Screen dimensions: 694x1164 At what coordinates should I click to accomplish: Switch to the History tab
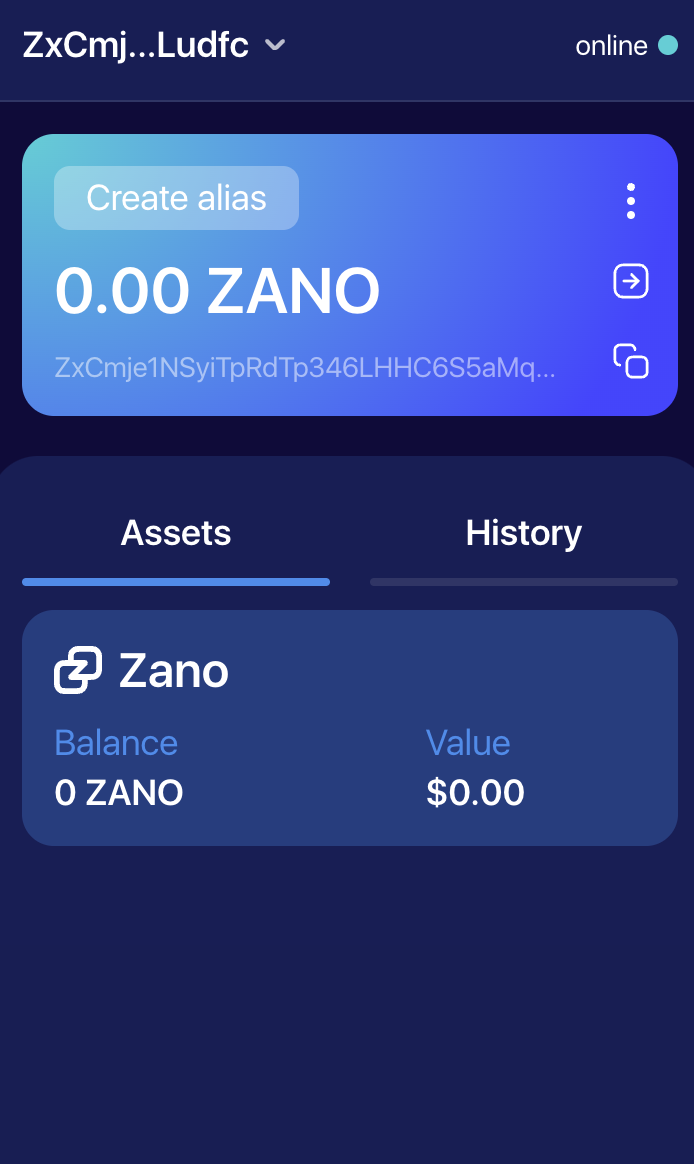coord(523,534)
